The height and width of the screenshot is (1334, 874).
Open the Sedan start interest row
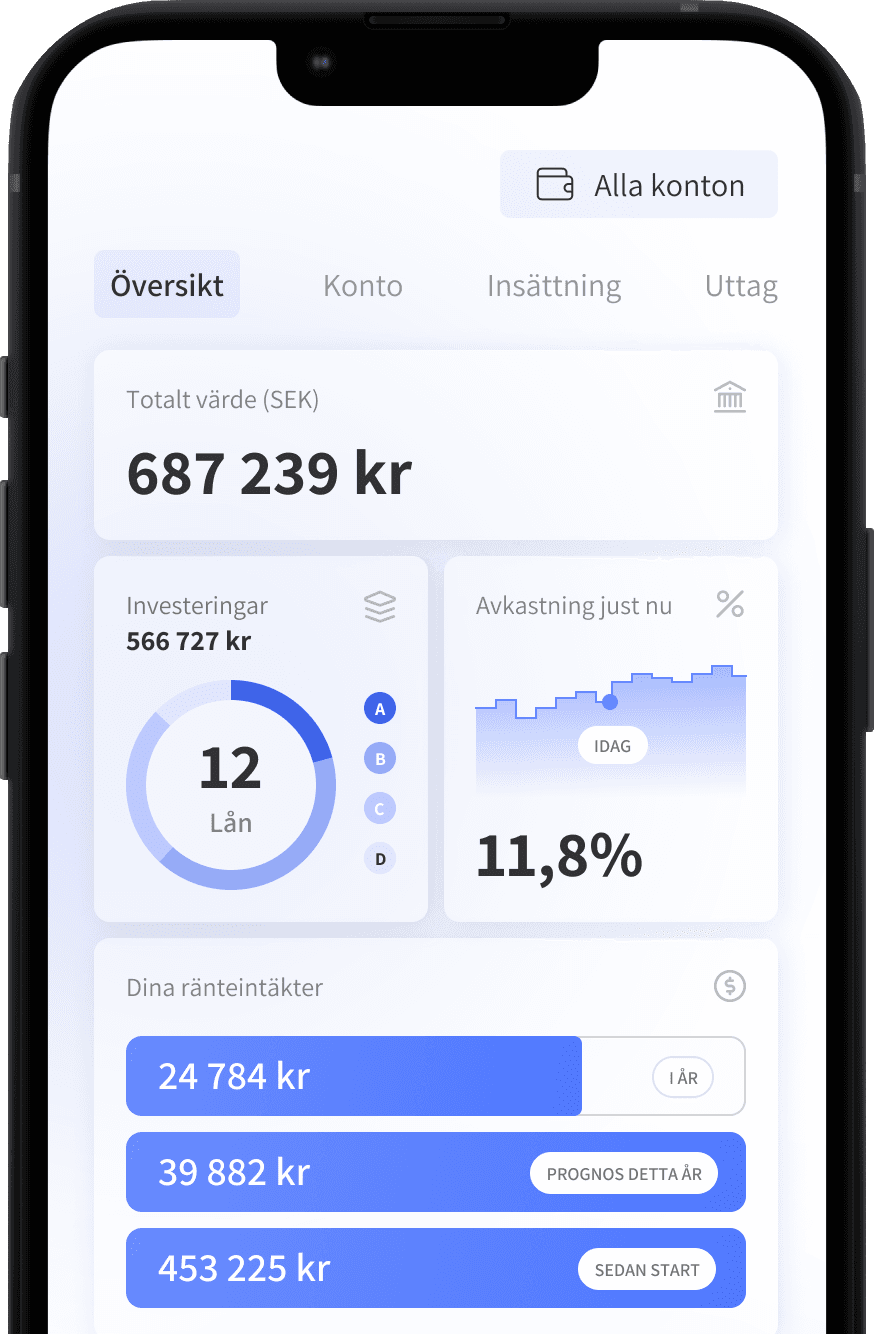[x=435, y=1268]
